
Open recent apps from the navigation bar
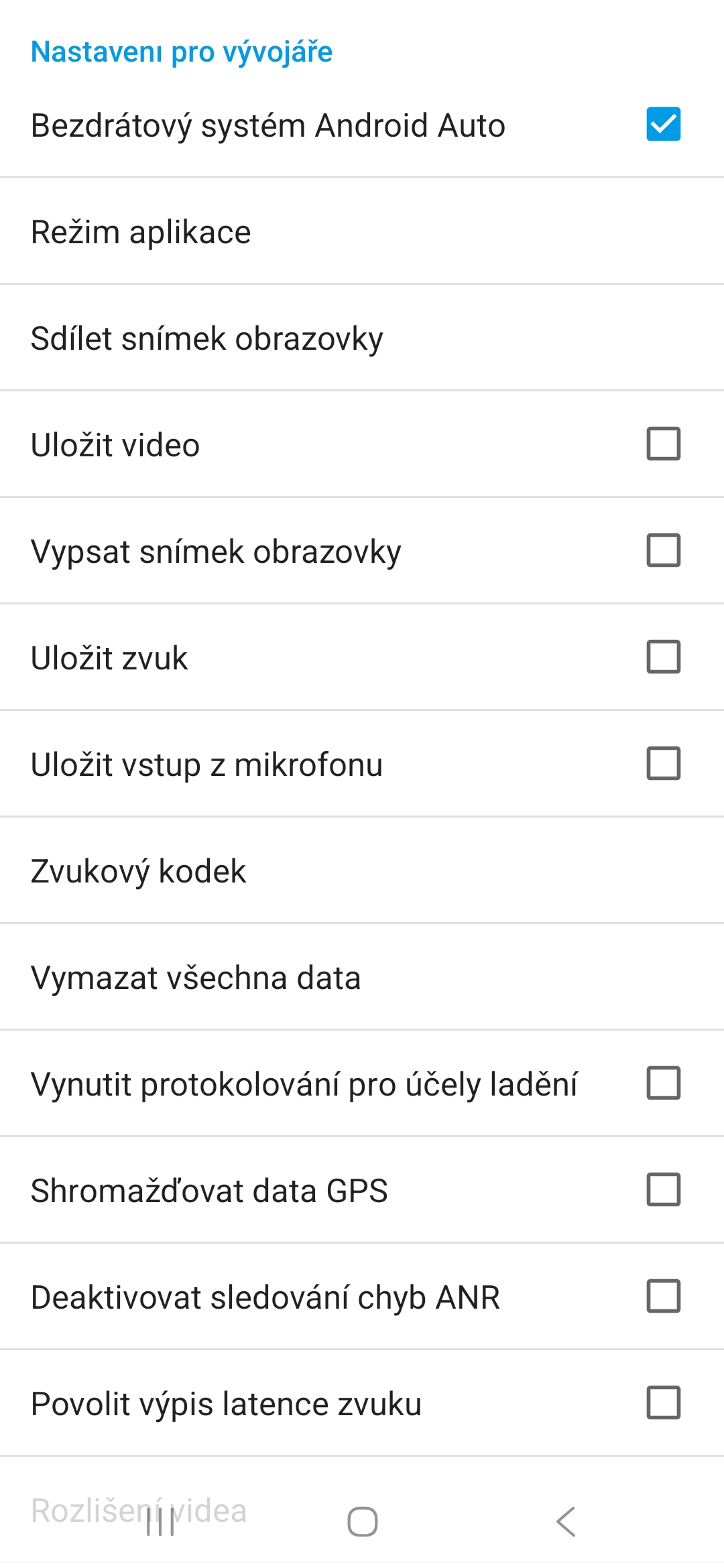tap(160, 1522)
